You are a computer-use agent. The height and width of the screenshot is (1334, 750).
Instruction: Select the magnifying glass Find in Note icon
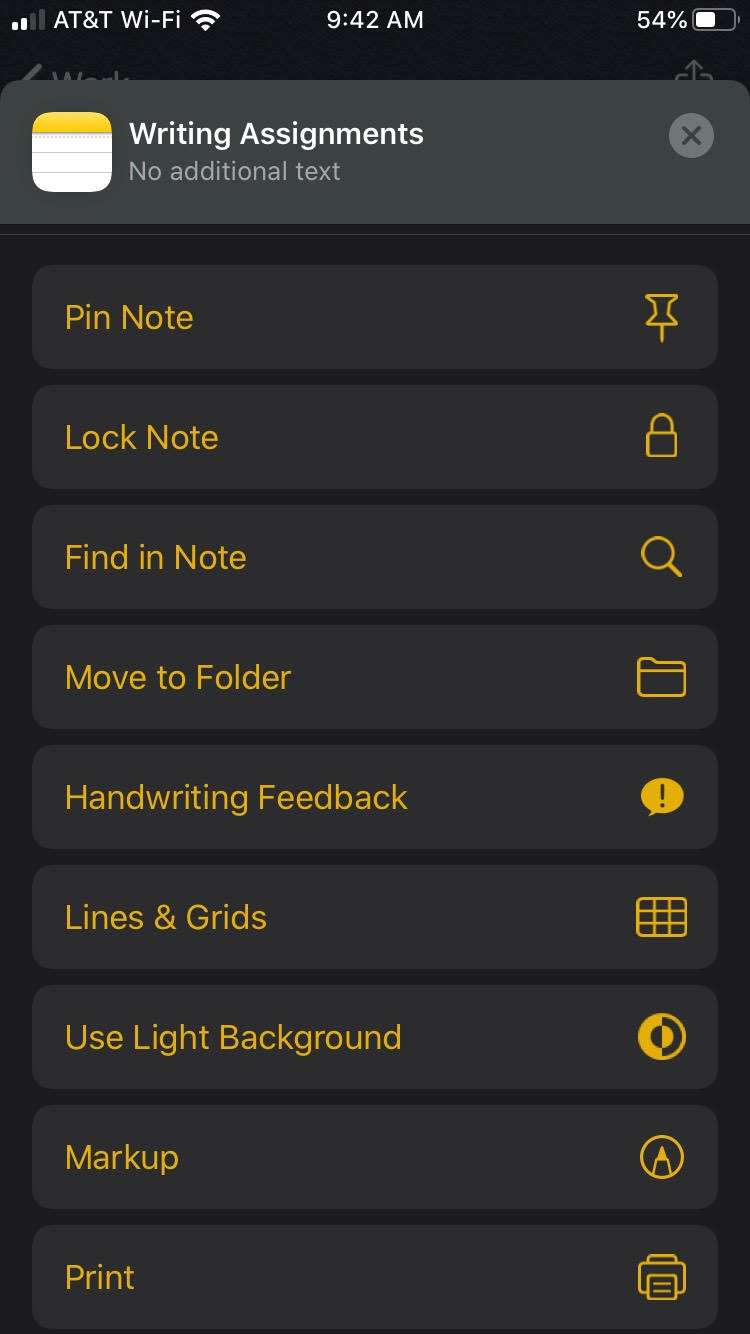tap(662, 557)
